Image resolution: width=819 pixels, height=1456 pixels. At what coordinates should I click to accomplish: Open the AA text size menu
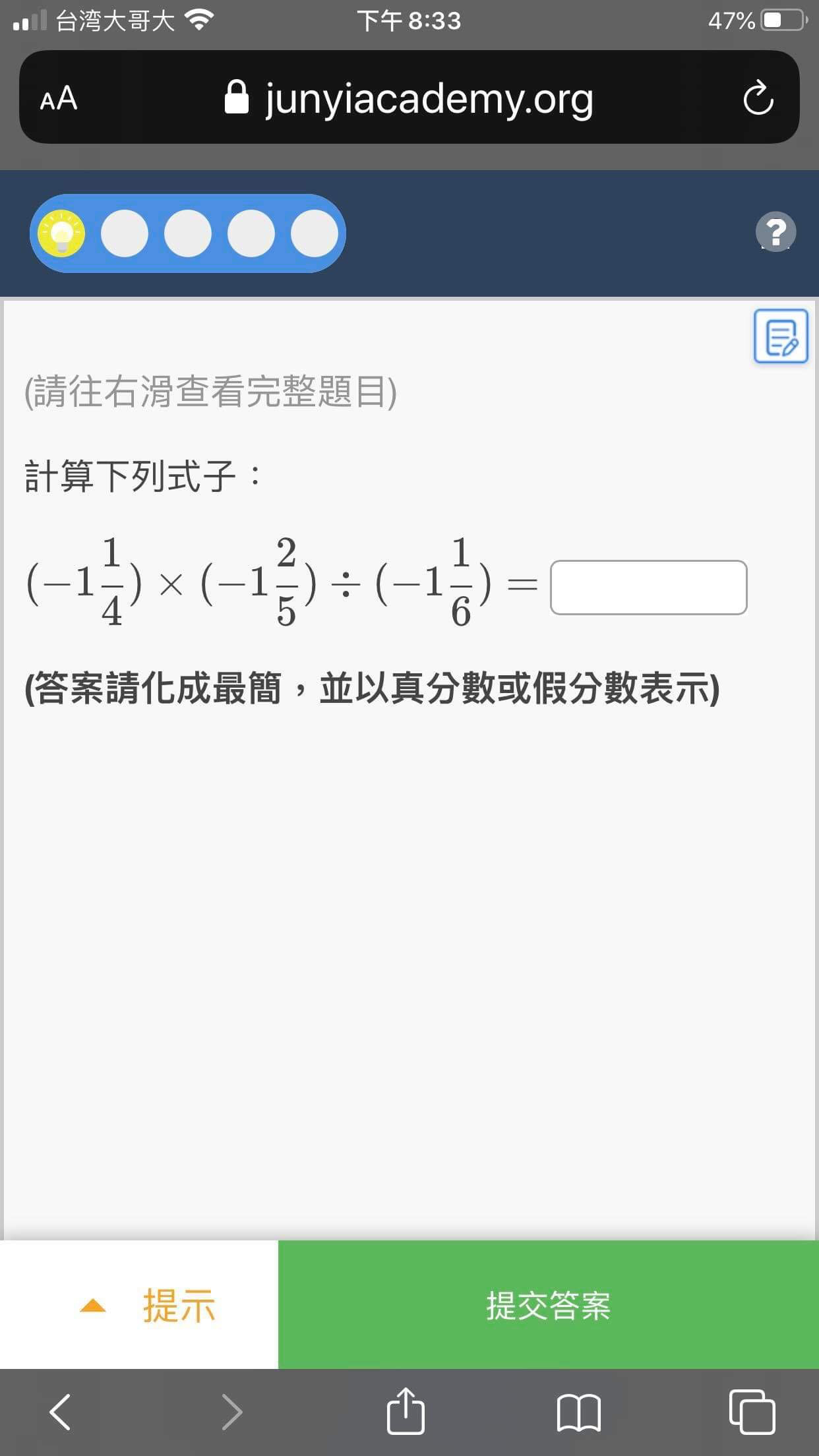[59, 98]
